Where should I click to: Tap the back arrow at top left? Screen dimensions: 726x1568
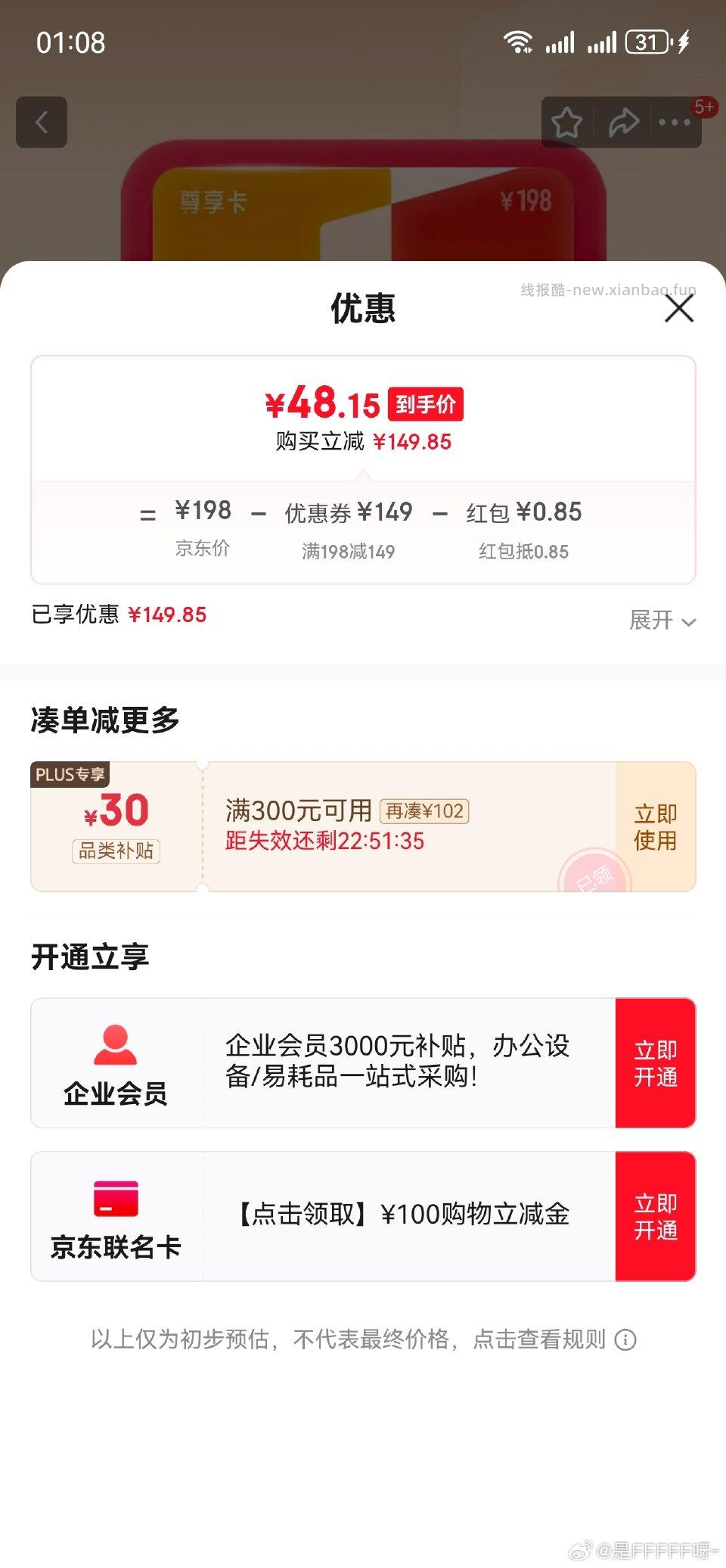(x=42, y=123)
